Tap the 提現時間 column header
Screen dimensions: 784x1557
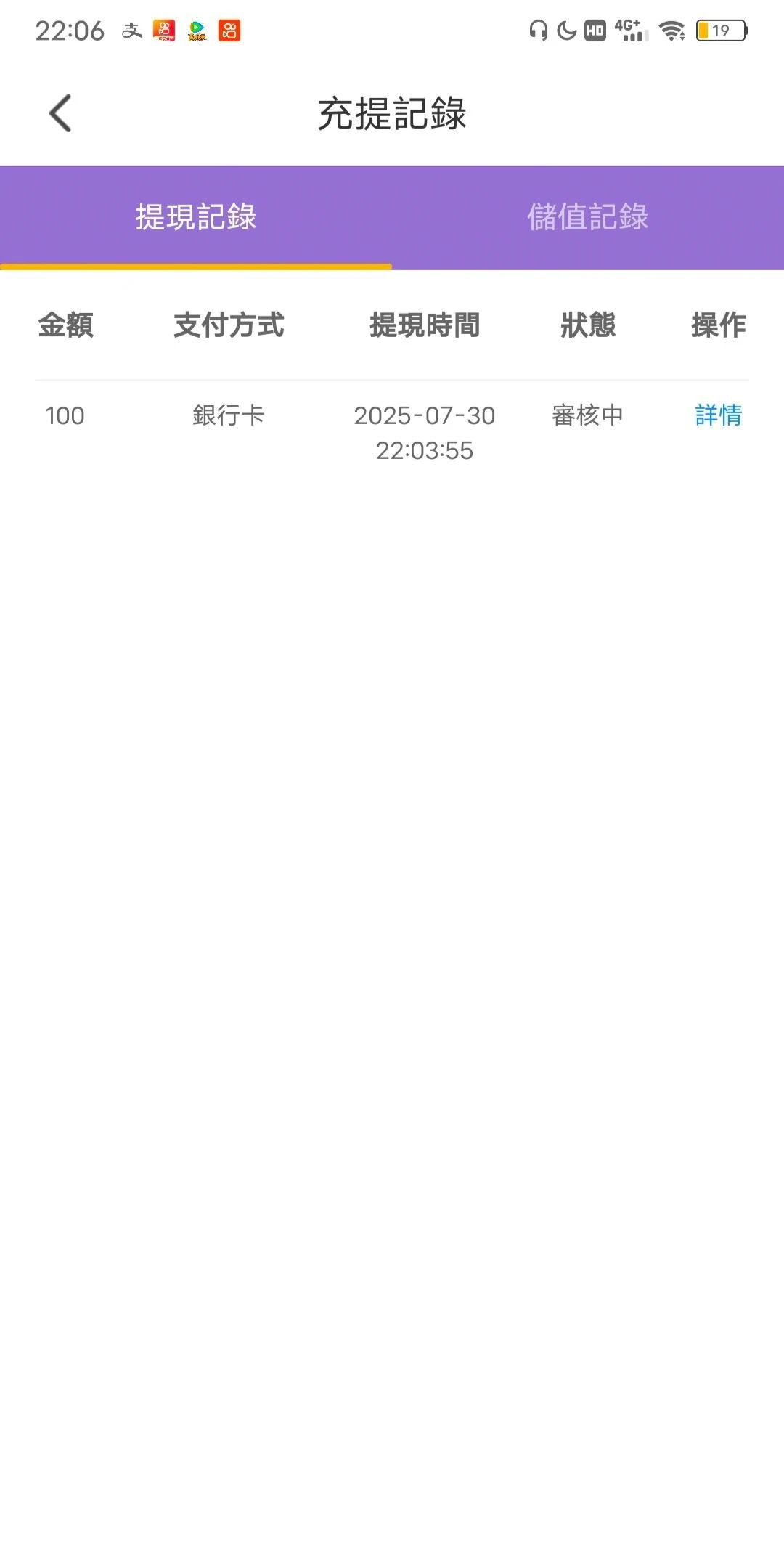(424, 326)
